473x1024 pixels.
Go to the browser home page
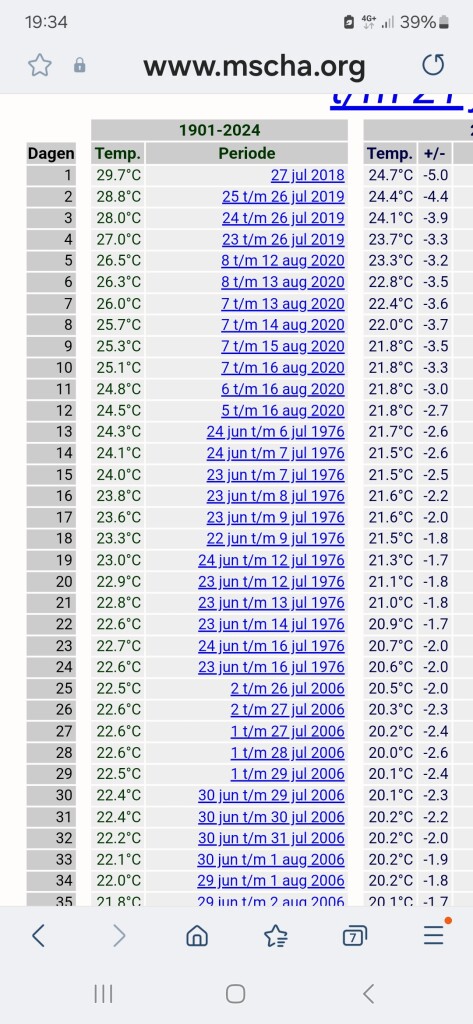(x=197, y=936)
